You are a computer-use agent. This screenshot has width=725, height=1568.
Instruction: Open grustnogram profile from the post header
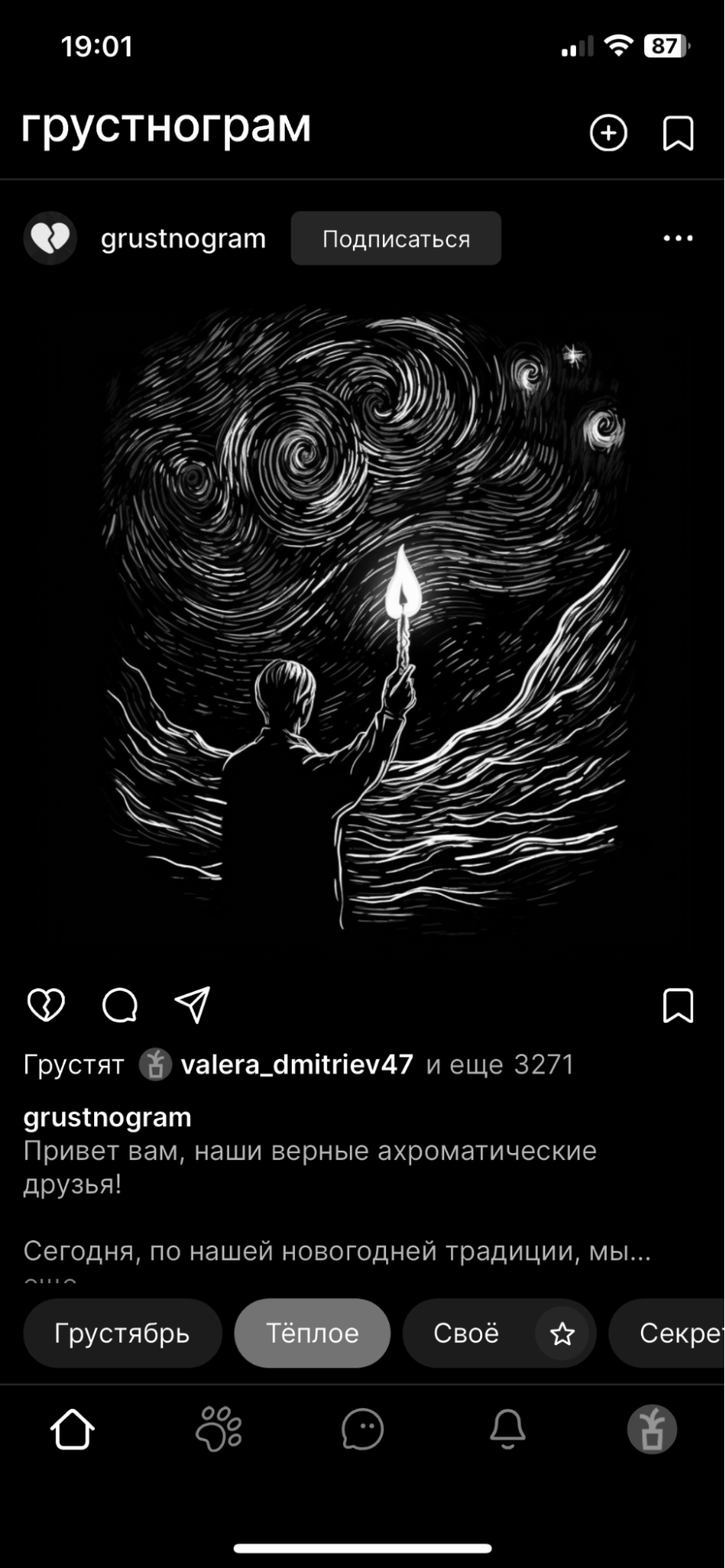pyautogui.click(x=184, y=238)
